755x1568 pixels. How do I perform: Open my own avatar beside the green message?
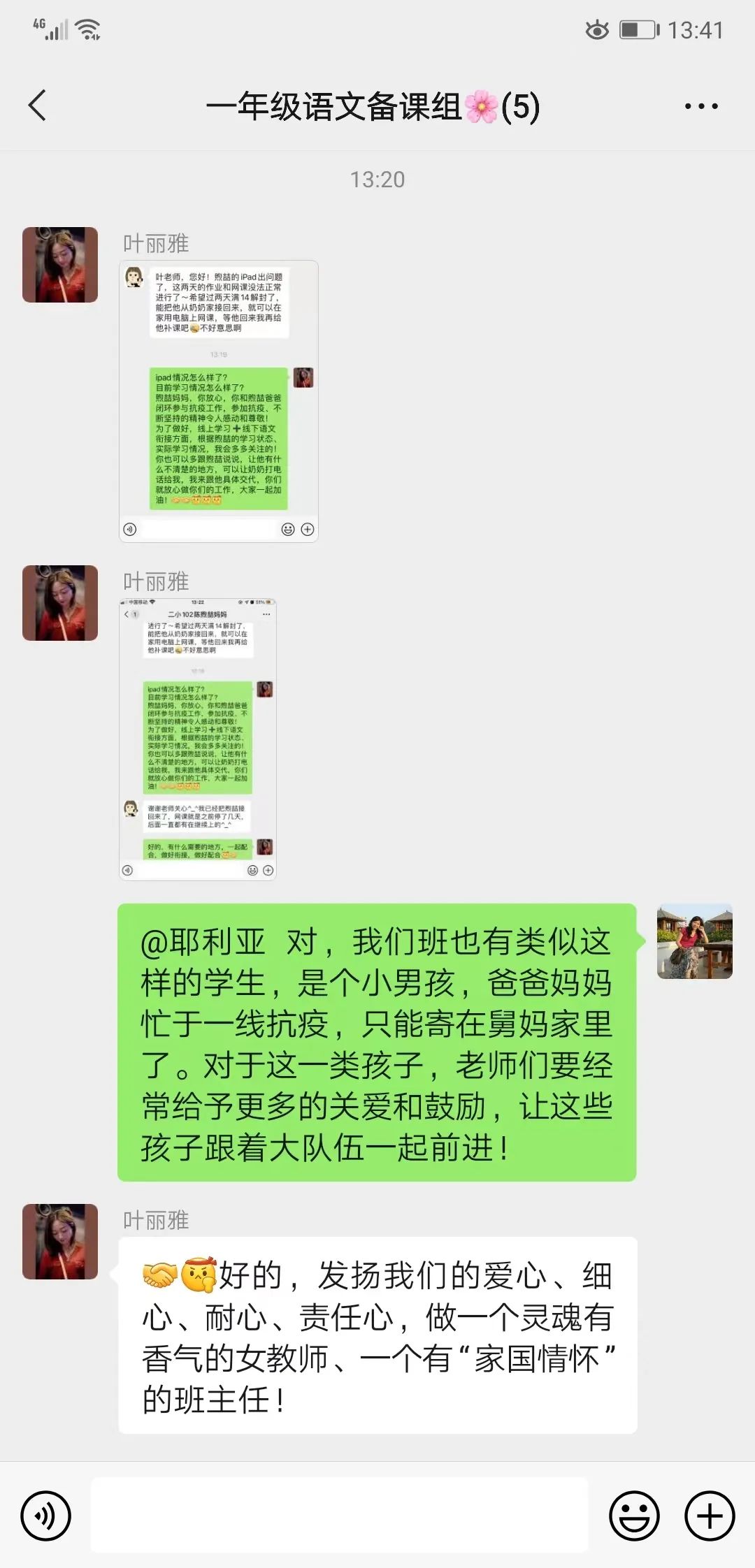coord(694,941)
